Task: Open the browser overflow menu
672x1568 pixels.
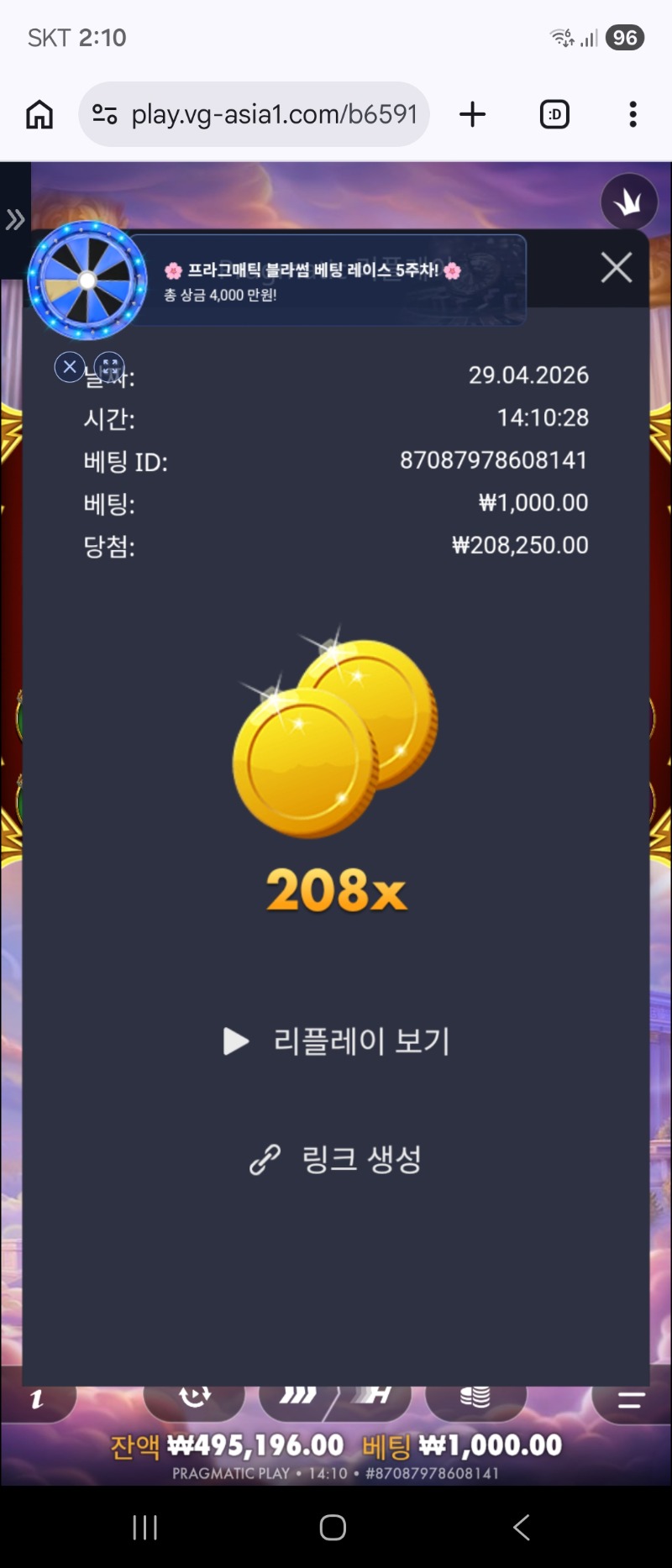Action: coord(633,114)
